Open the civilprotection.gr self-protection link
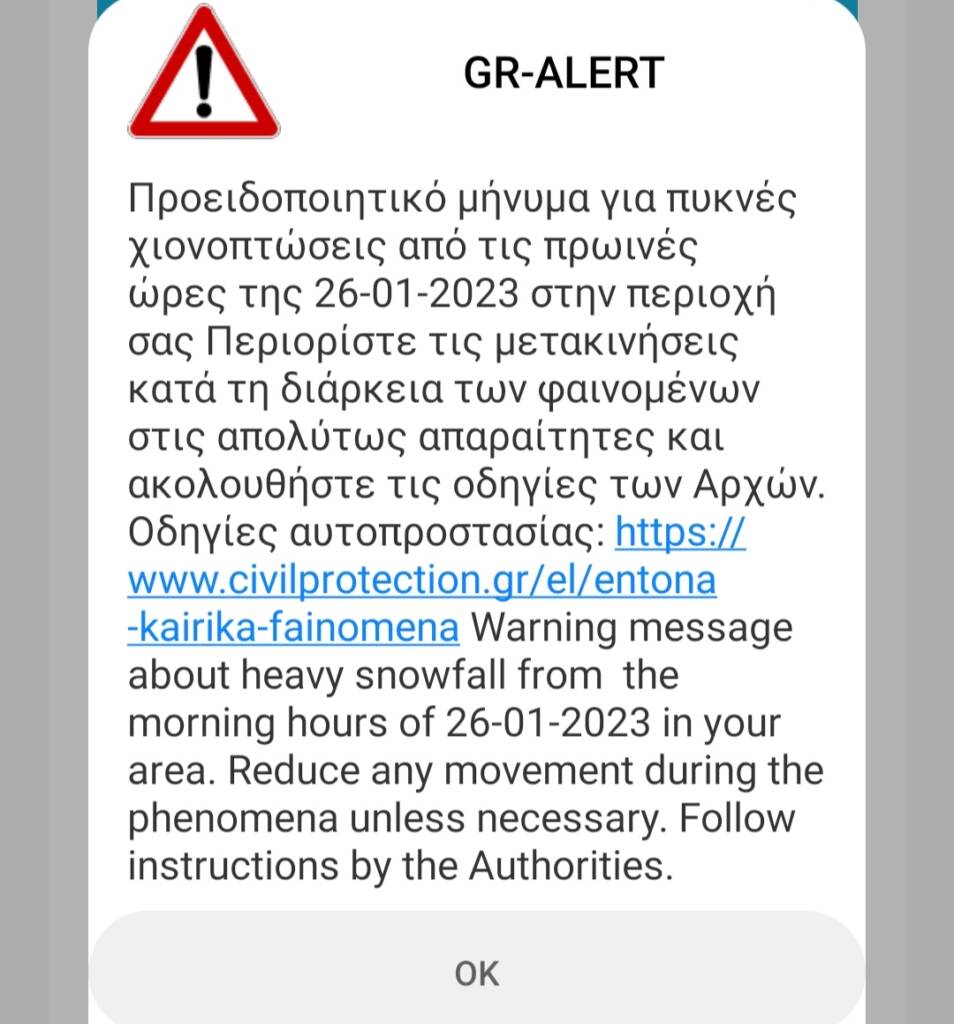 421,581
